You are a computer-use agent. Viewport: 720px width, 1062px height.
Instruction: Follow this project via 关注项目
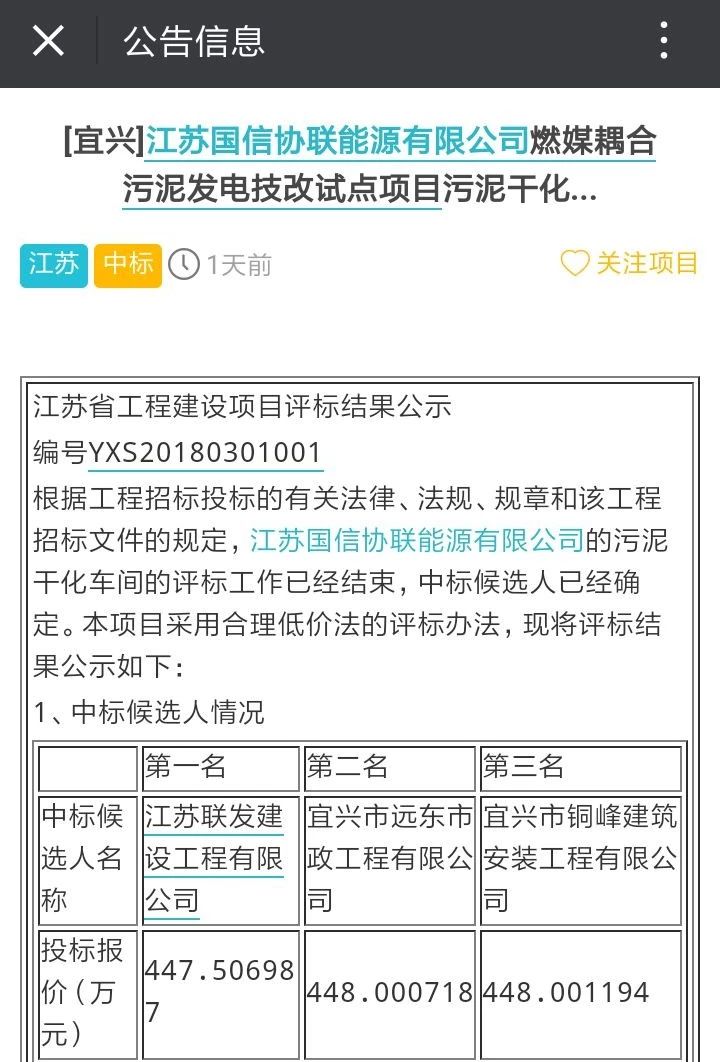[x=629, y=264]
